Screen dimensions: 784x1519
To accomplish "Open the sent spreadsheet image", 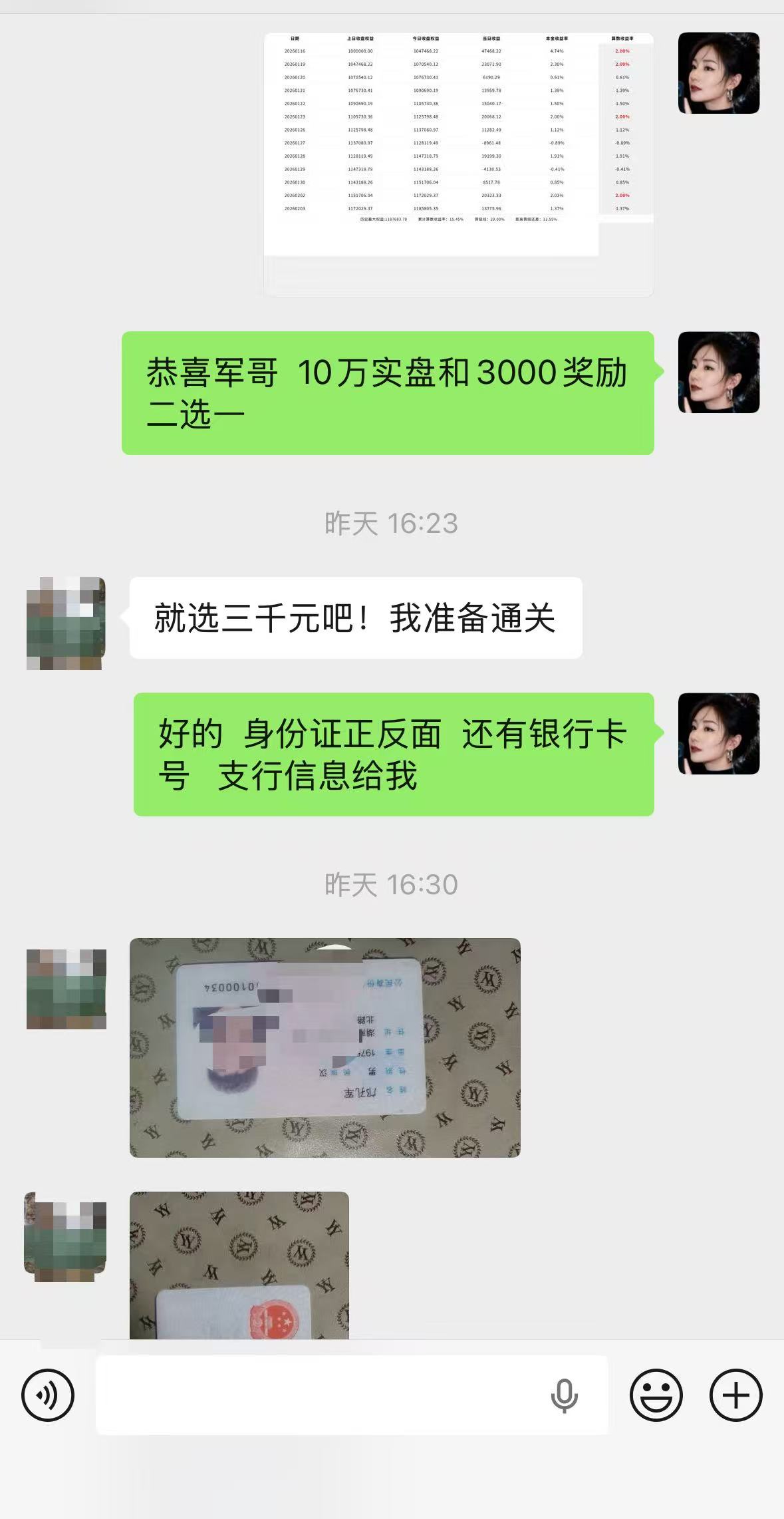I will (x=458, y=164).
